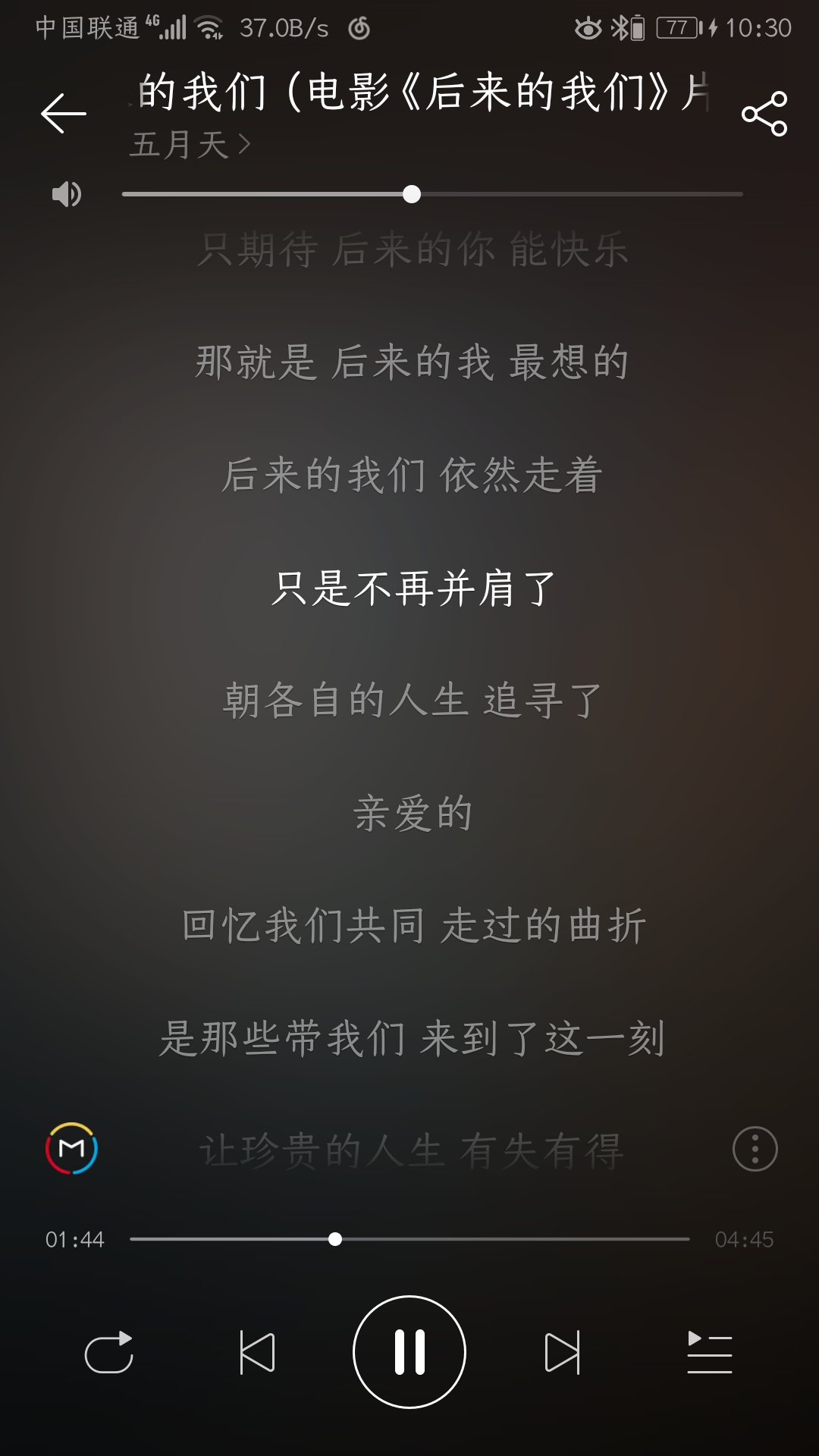Screen dimensions: 819x1456
Task: Mute the volume speaker icon
Action: click(x=66, y=194)
